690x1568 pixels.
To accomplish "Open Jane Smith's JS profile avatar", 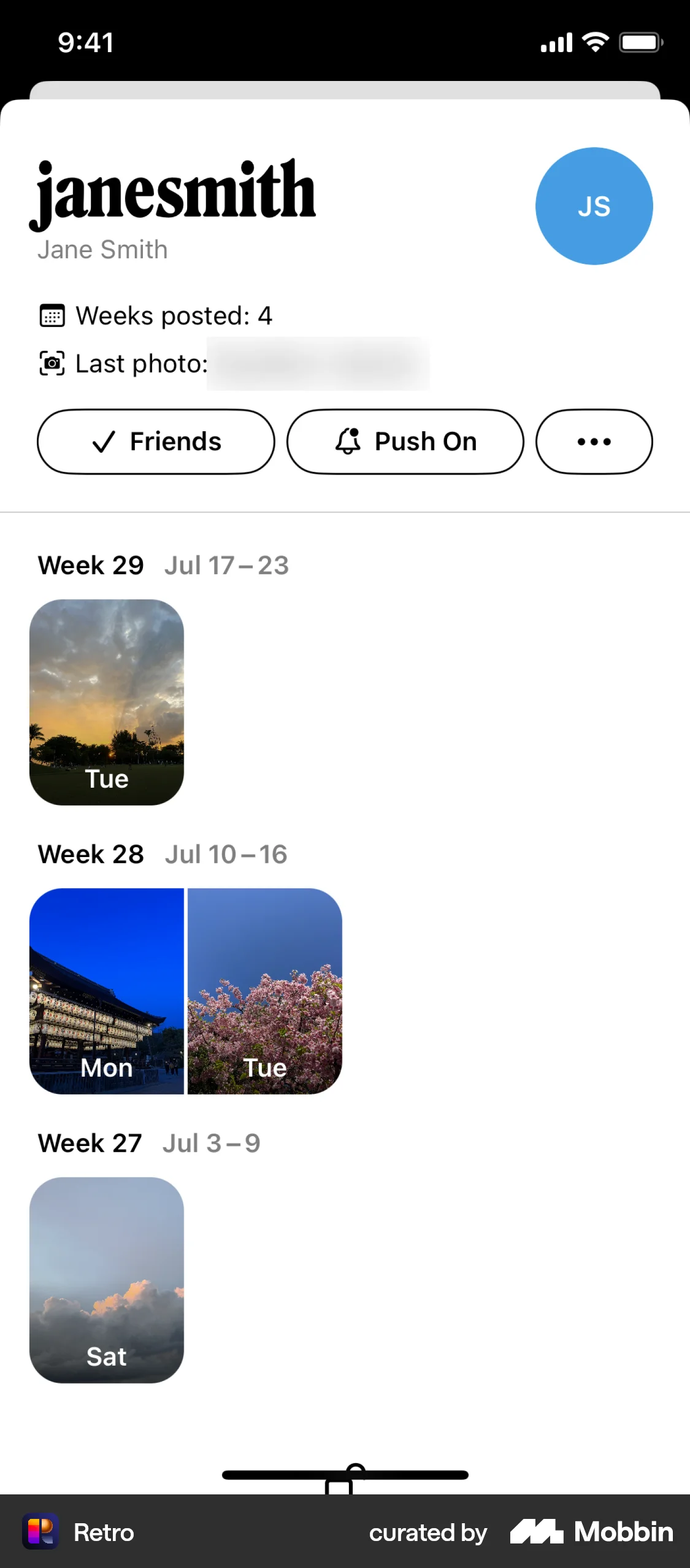I will pyautogui.click(x=594, y=206).
